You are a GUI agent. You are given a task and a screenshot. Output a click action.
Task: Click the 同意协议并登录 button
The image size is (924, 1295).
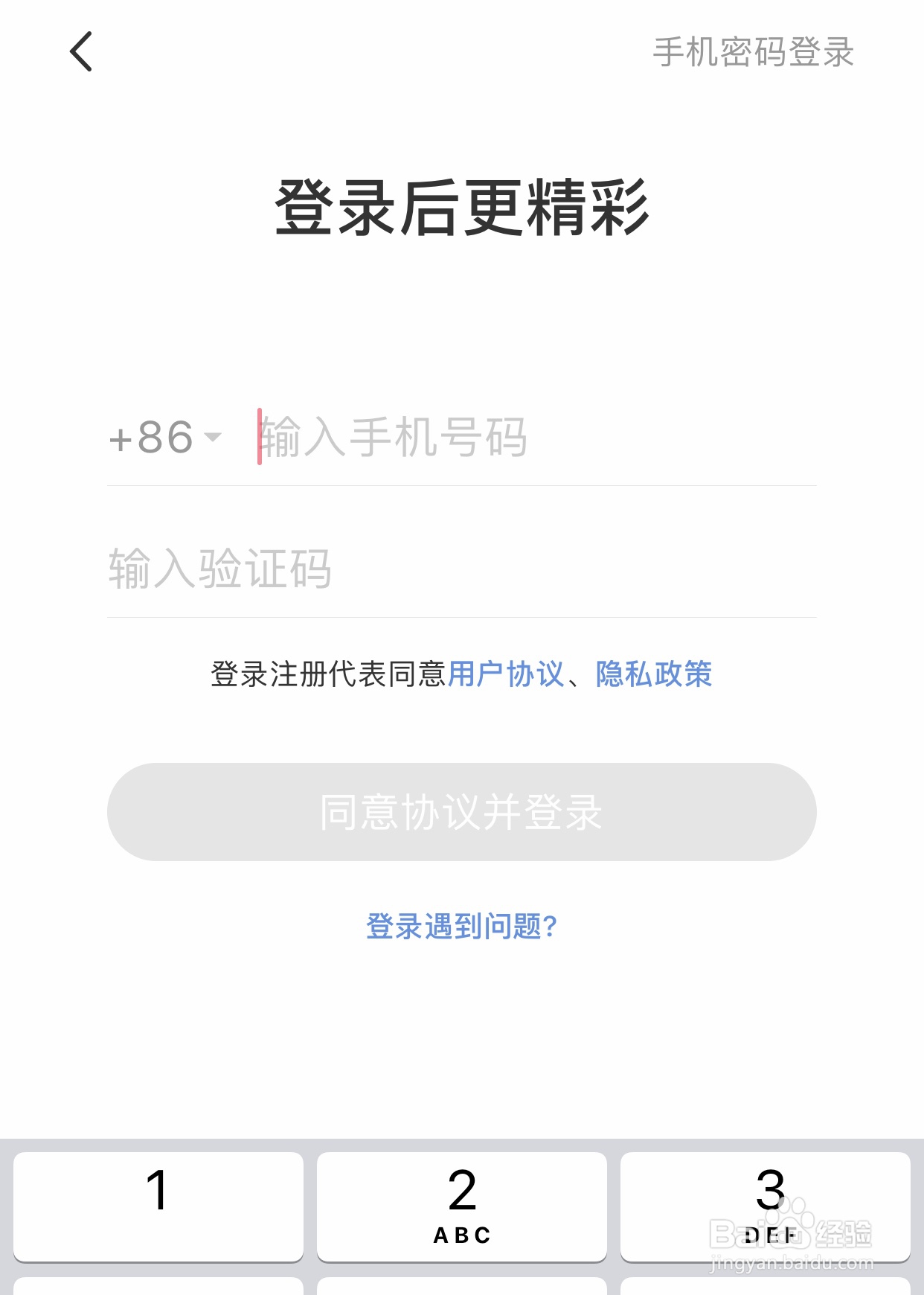[x=461, y=813]
